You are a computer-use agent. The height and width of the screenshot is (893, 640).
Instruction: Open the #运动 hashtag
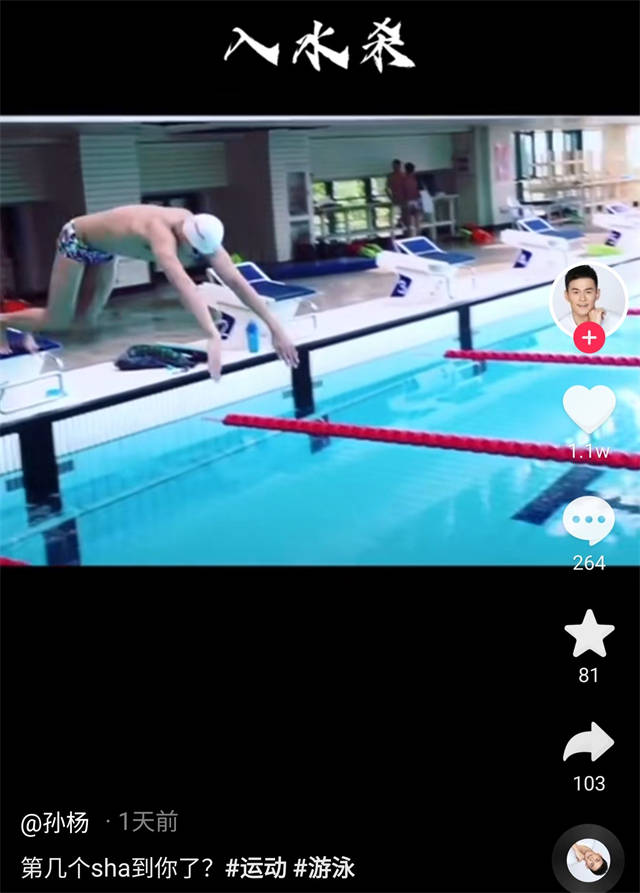point(256,867)
